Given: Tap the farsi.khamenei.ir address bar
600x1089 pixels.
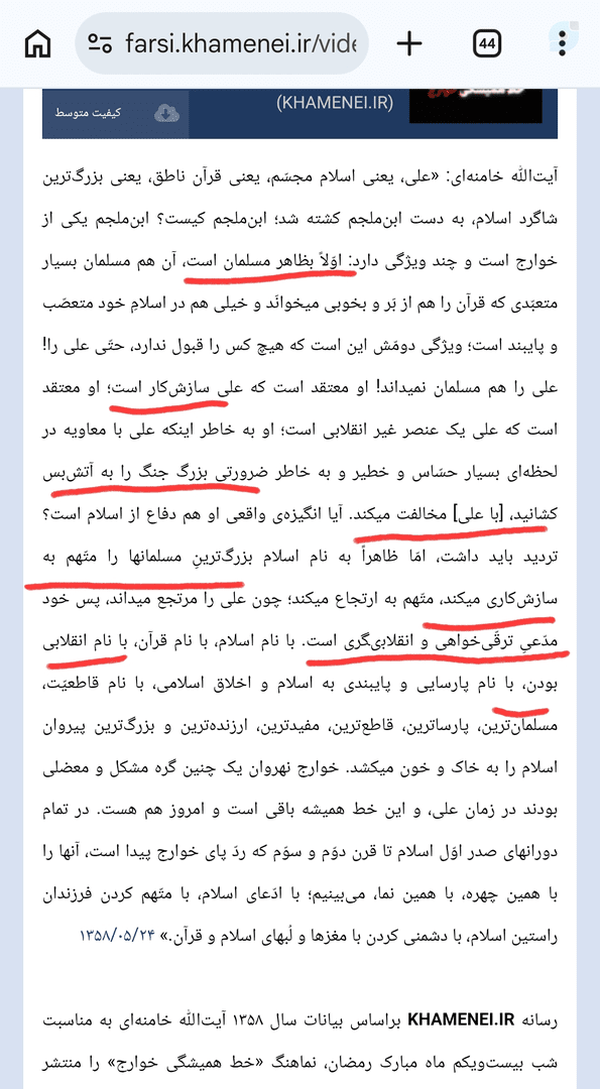Looking at the screenshot, I should pos(222,44).
